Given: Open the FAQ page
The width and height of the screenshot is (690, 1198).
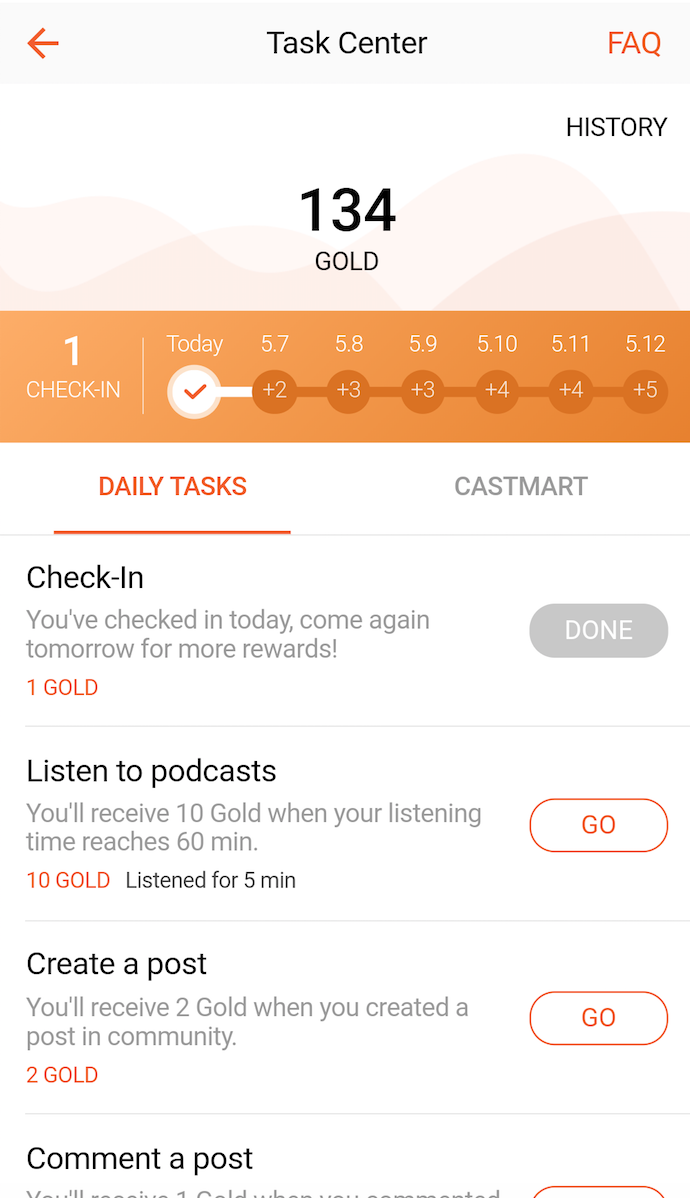Looking at the screenshot, I should tap(634, 43).
